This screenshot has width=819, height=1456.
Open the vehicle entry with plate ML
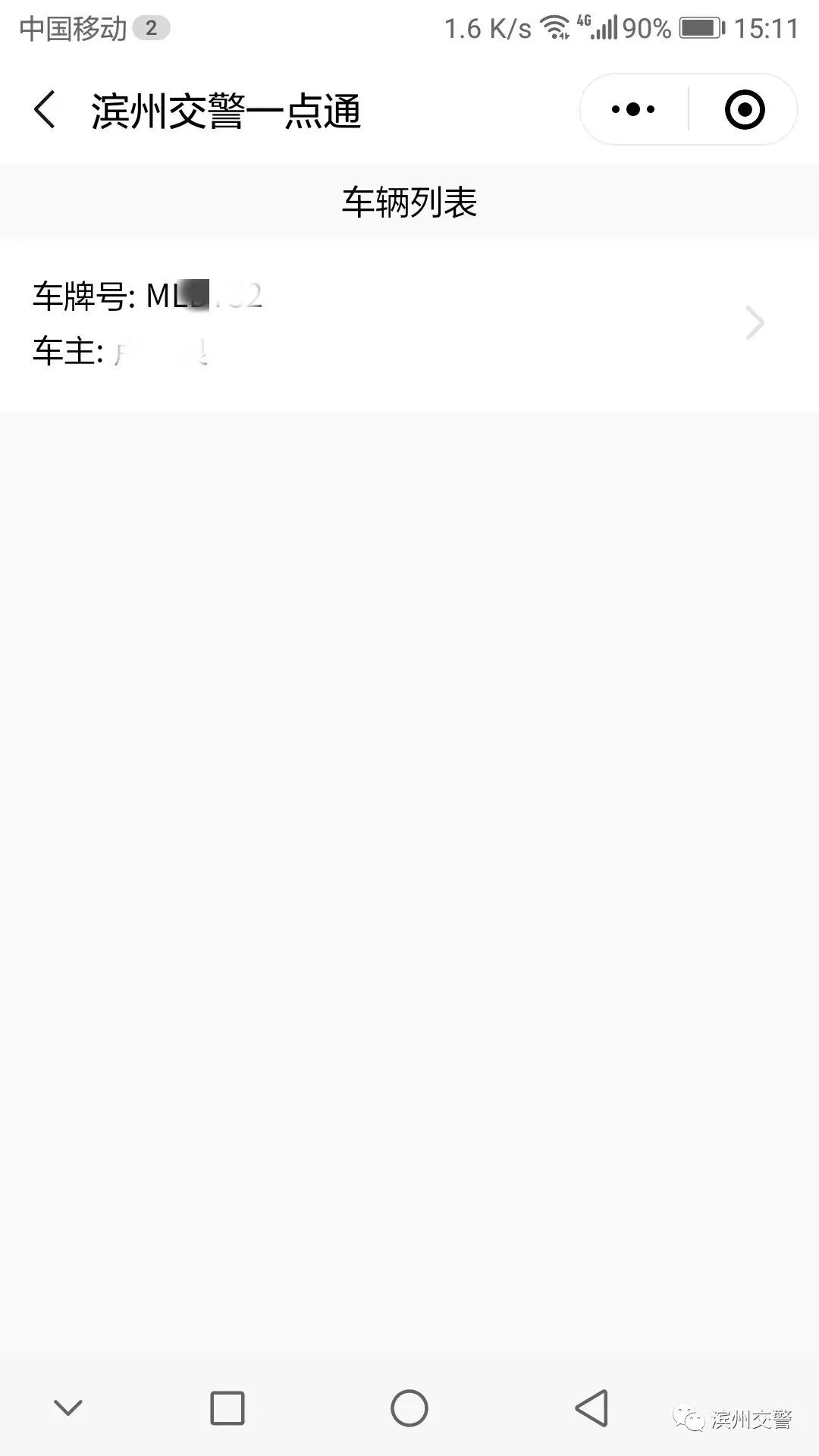409,325
